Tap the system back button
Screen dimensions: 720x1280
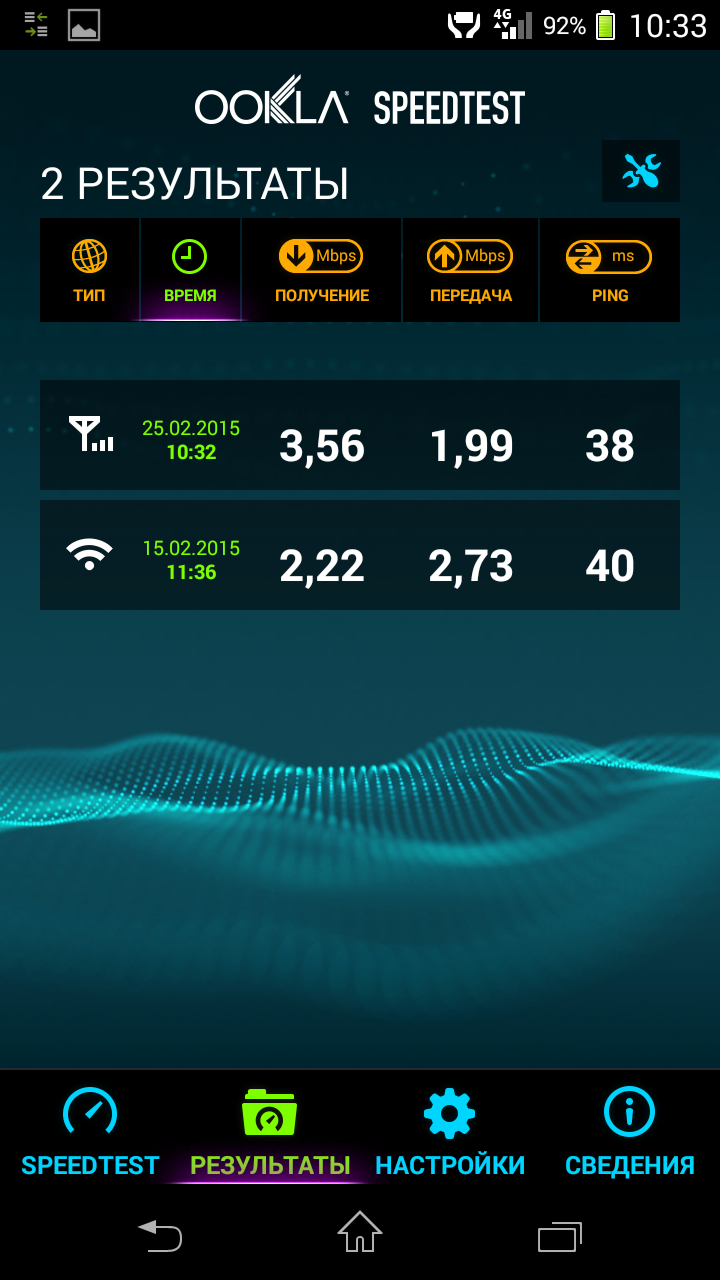tap(160, 1235)
